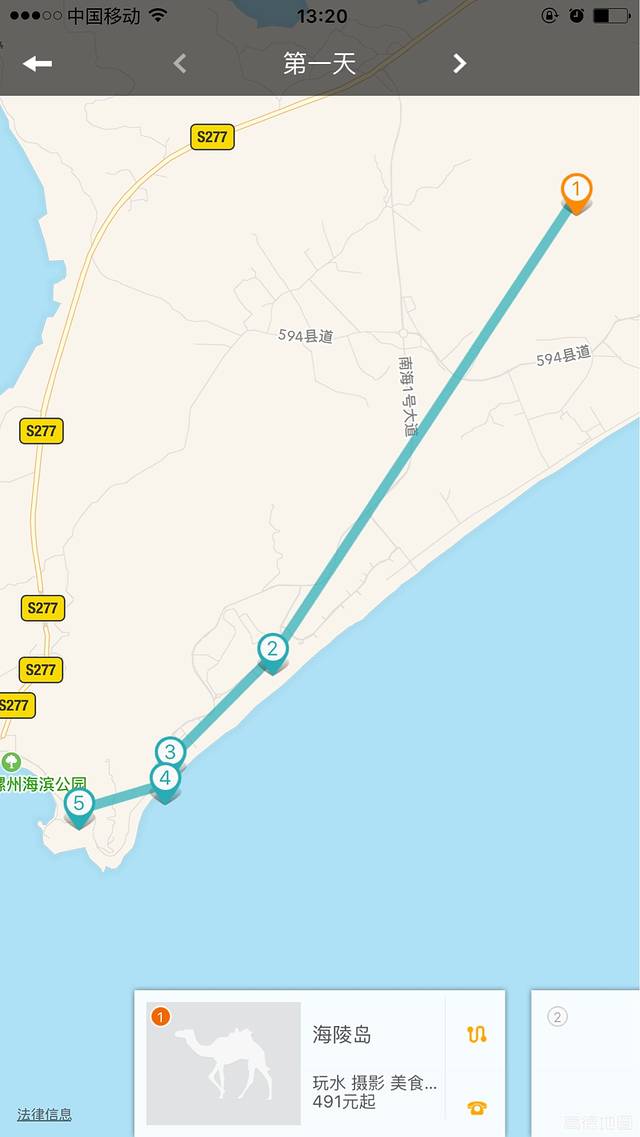Image resolution: width=640 pixels, height=1137 pixels.
Task: Select map pin number 2
Action: (x=272, y=650)
